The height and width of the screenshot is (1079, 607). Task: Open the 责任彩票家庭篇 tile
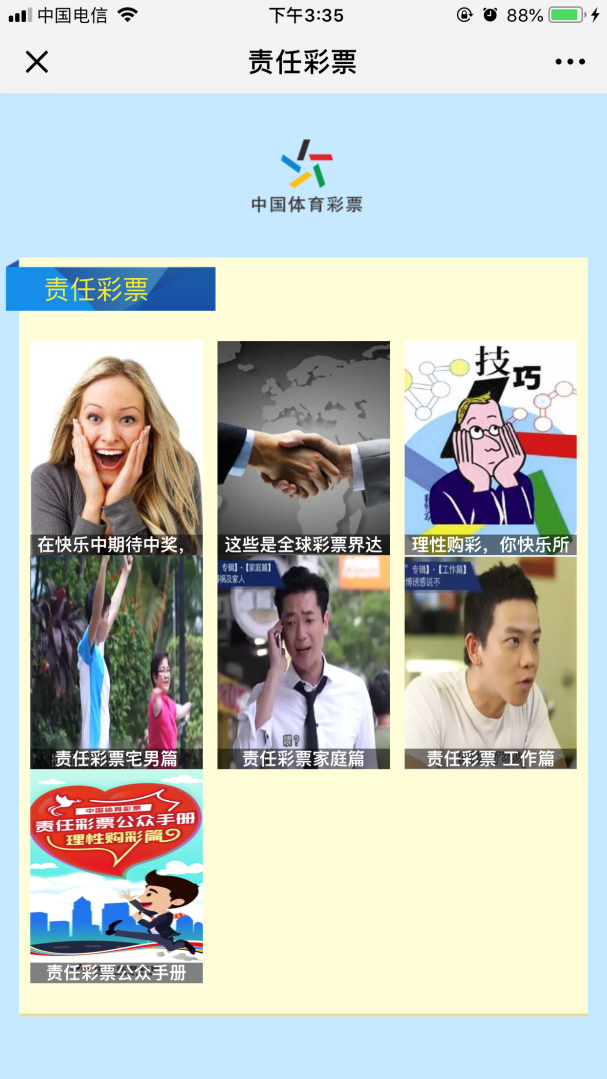[303, 662]
